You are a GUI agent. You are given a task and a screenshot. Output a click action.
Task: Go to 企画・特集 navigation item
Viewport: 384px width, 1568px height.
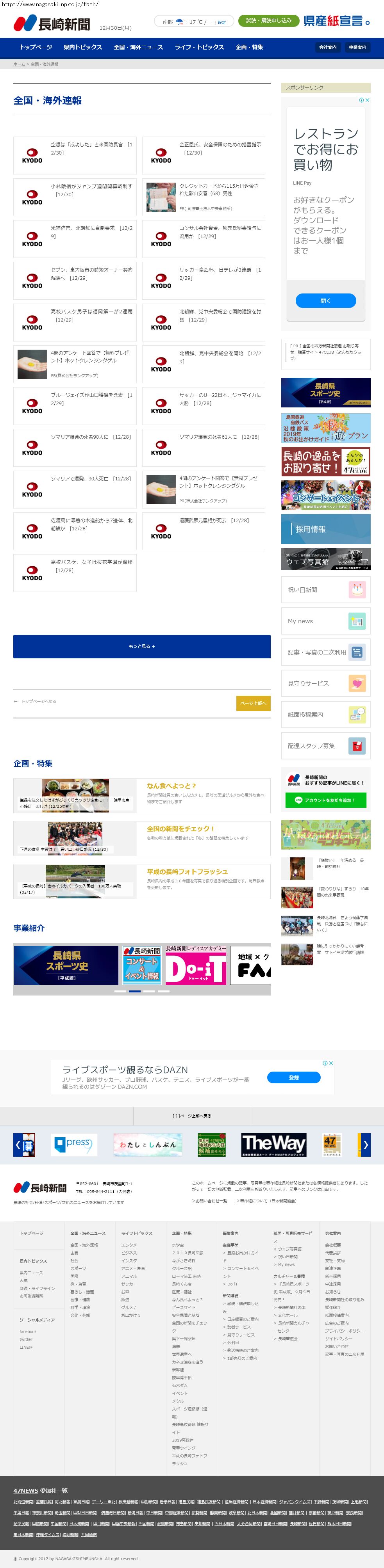pyautogui.click(x=249, y=47)
